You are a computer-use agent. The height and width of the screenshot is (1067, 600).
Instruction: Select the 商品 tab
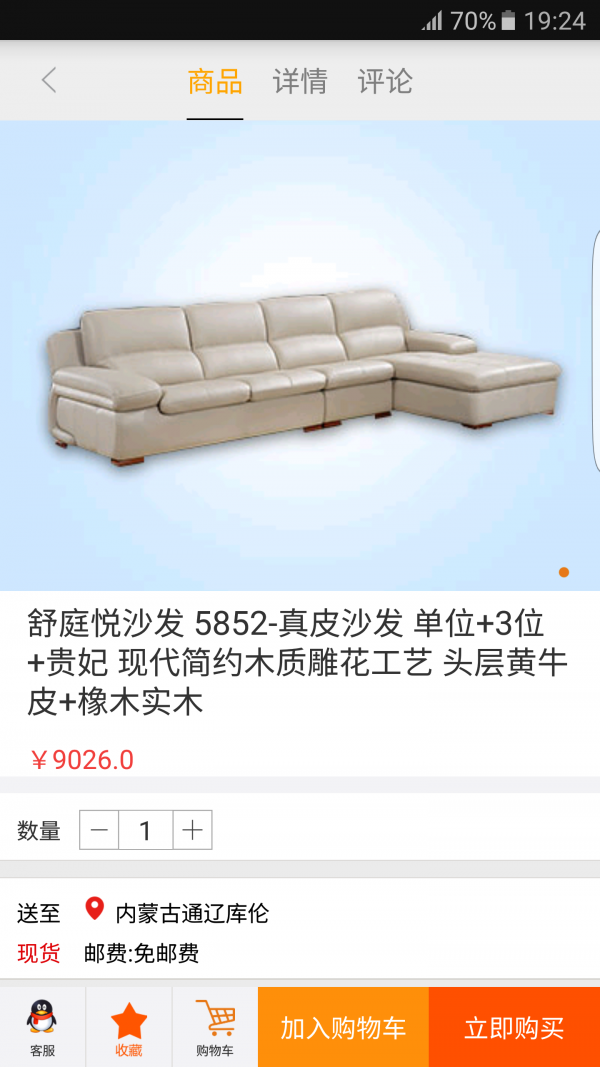click(215, 81)
